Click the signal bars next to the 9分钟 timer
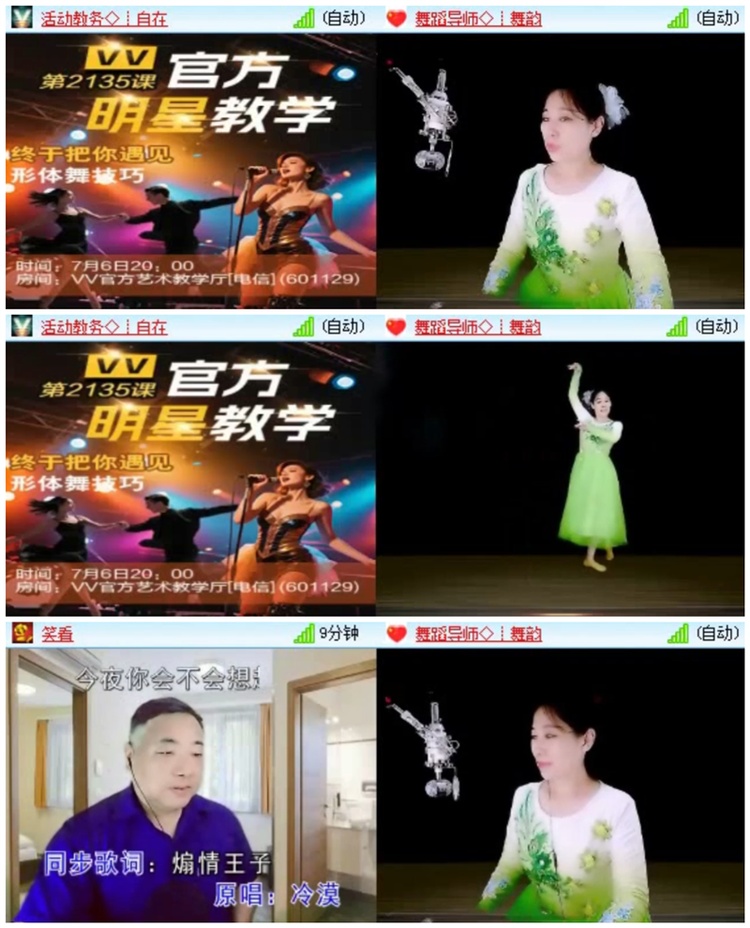This screenshot has width=750, height=928. [x=303, y=633]
